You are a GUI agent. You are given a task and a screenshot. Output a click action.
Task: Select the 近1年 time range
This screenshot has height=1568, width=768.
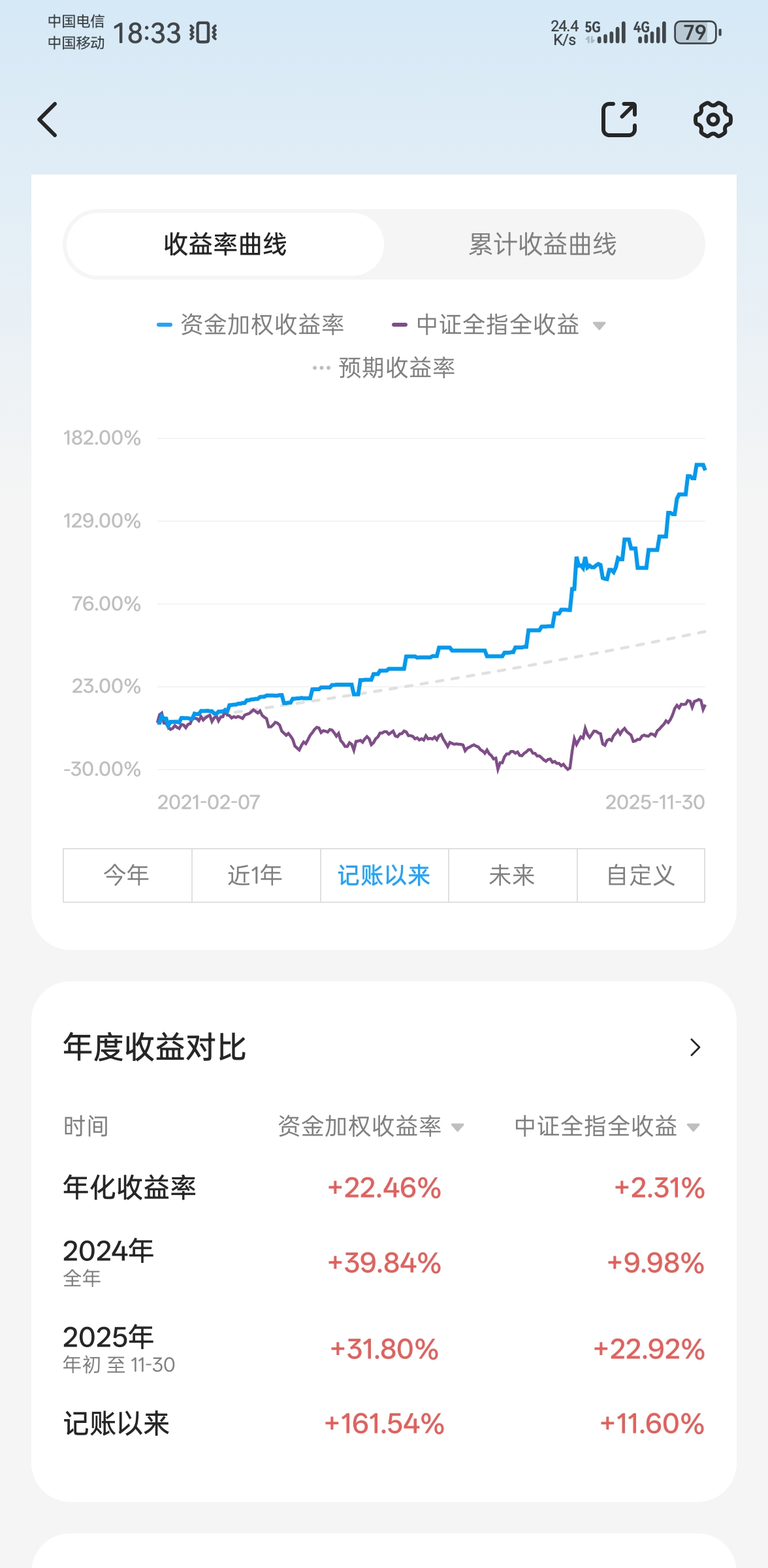pos(255,875)
